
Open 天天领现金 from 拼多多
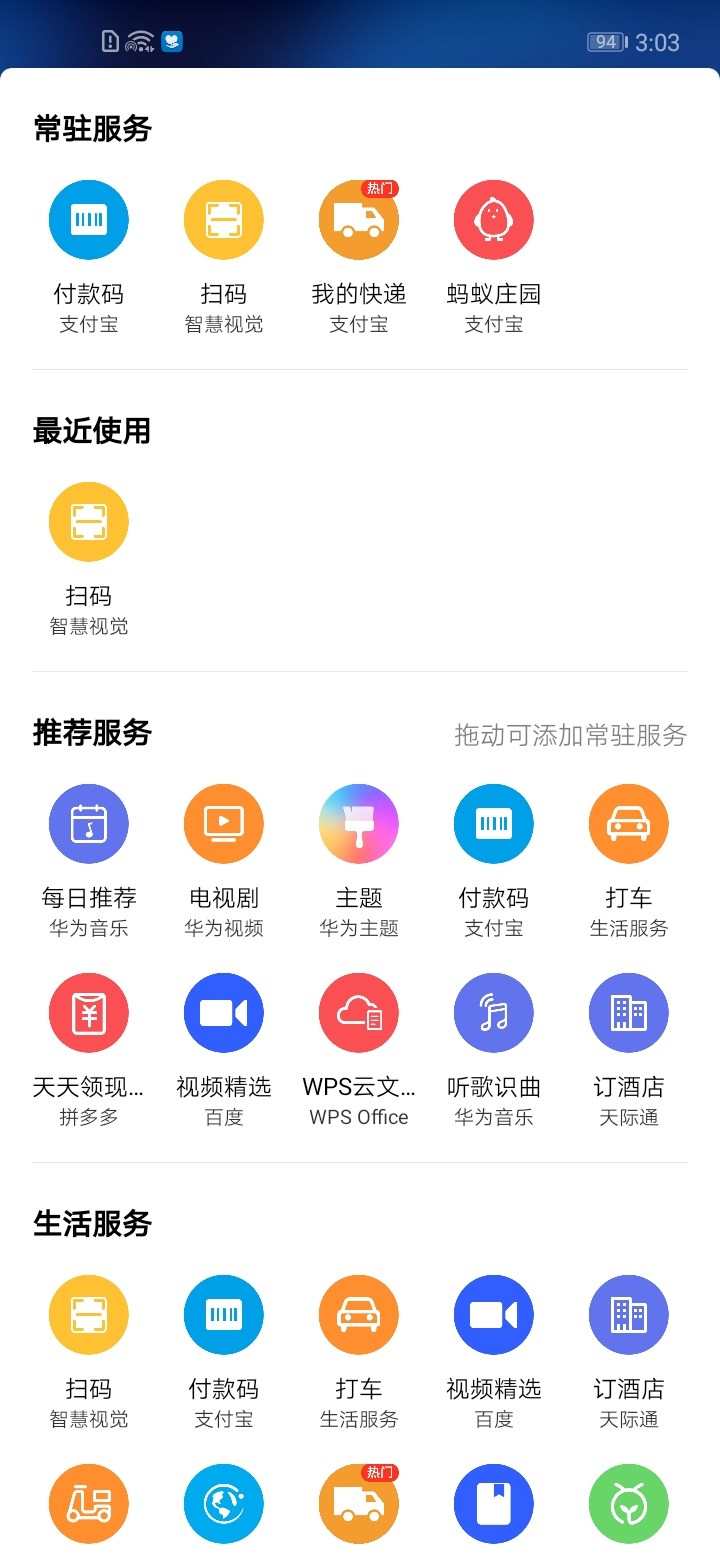[89, 1014]
